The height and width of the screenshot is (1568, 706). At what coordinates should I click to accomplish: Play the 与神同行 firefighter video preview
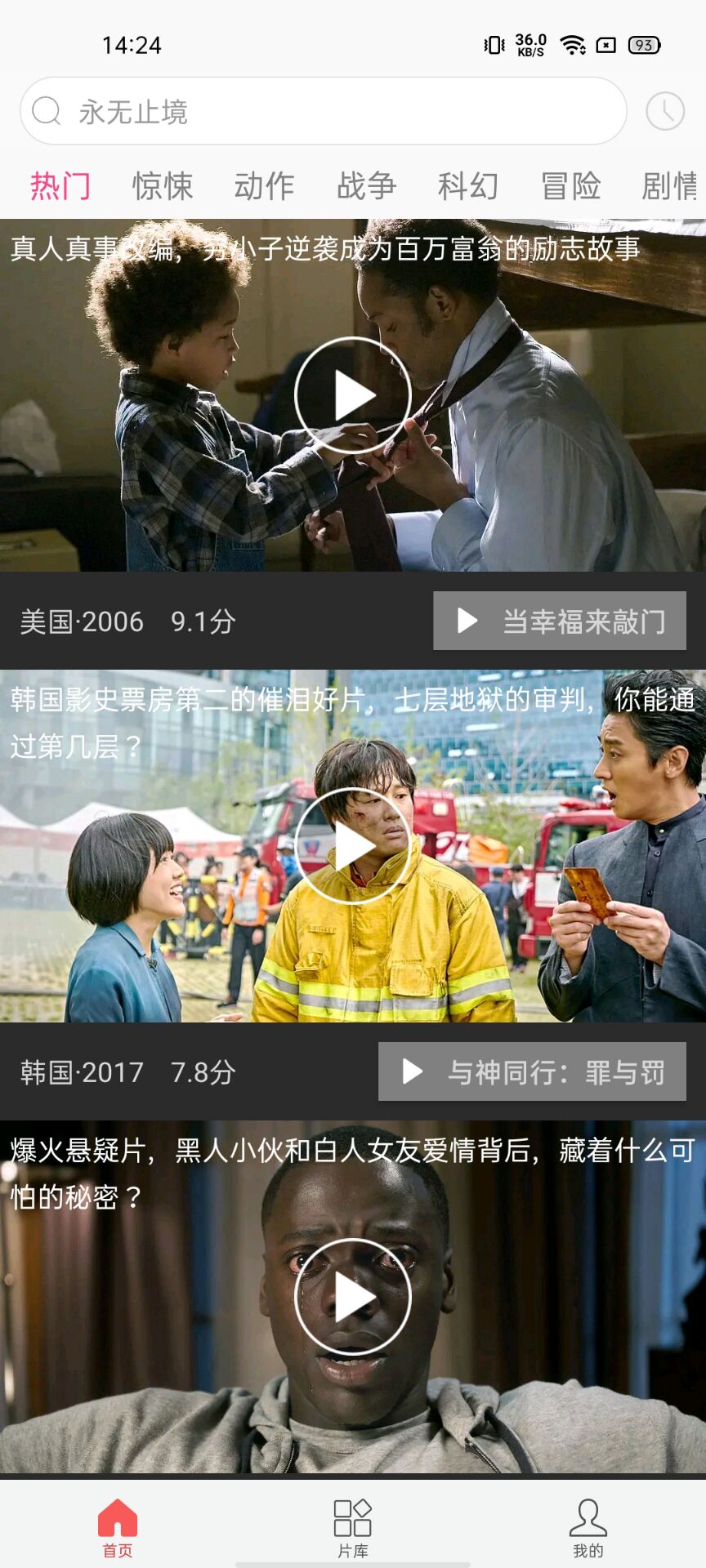point(352,846)
